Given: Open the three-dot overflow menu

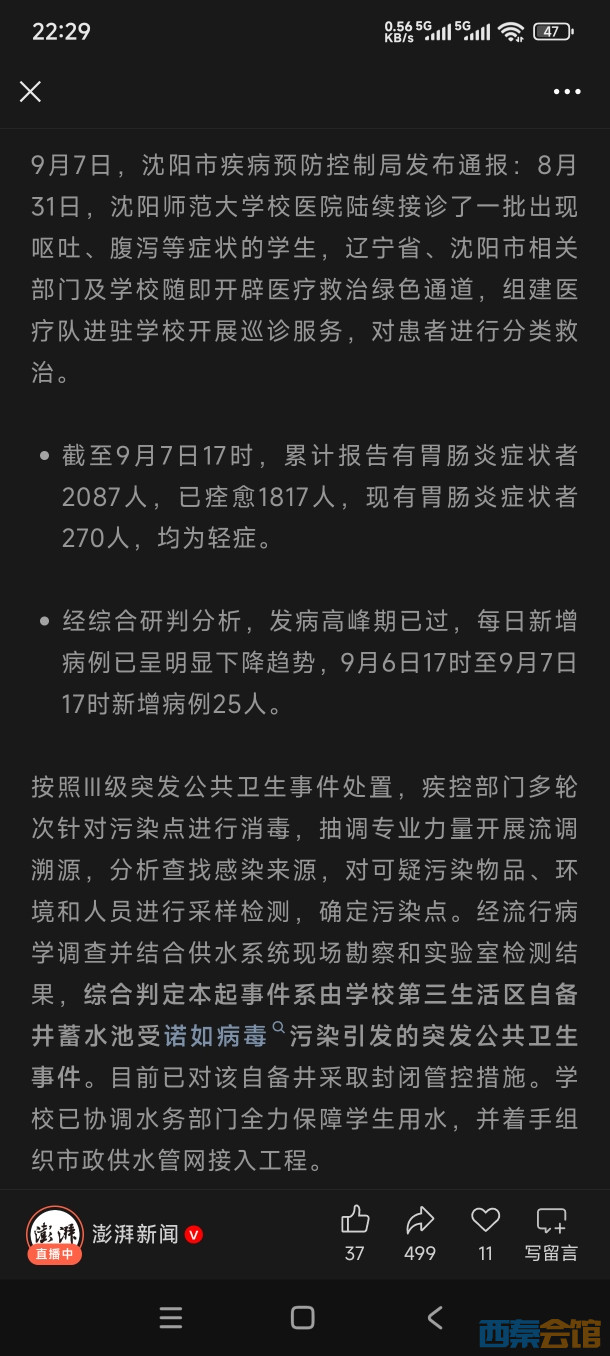Looking at the screenshot, I should (567, 92).
